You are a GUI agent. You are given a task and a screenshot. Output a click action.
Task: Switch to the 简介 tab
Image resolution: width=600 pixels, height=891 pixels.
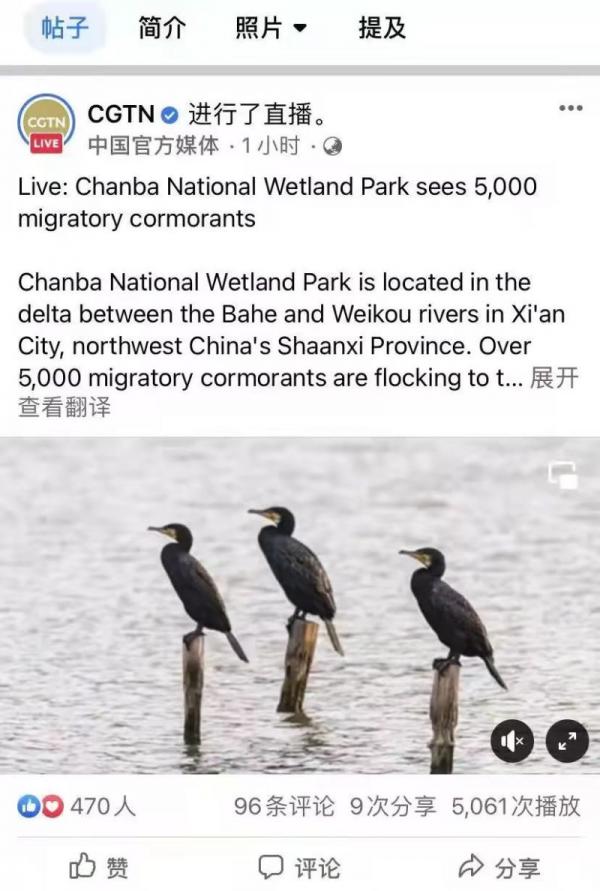point(161,28)
